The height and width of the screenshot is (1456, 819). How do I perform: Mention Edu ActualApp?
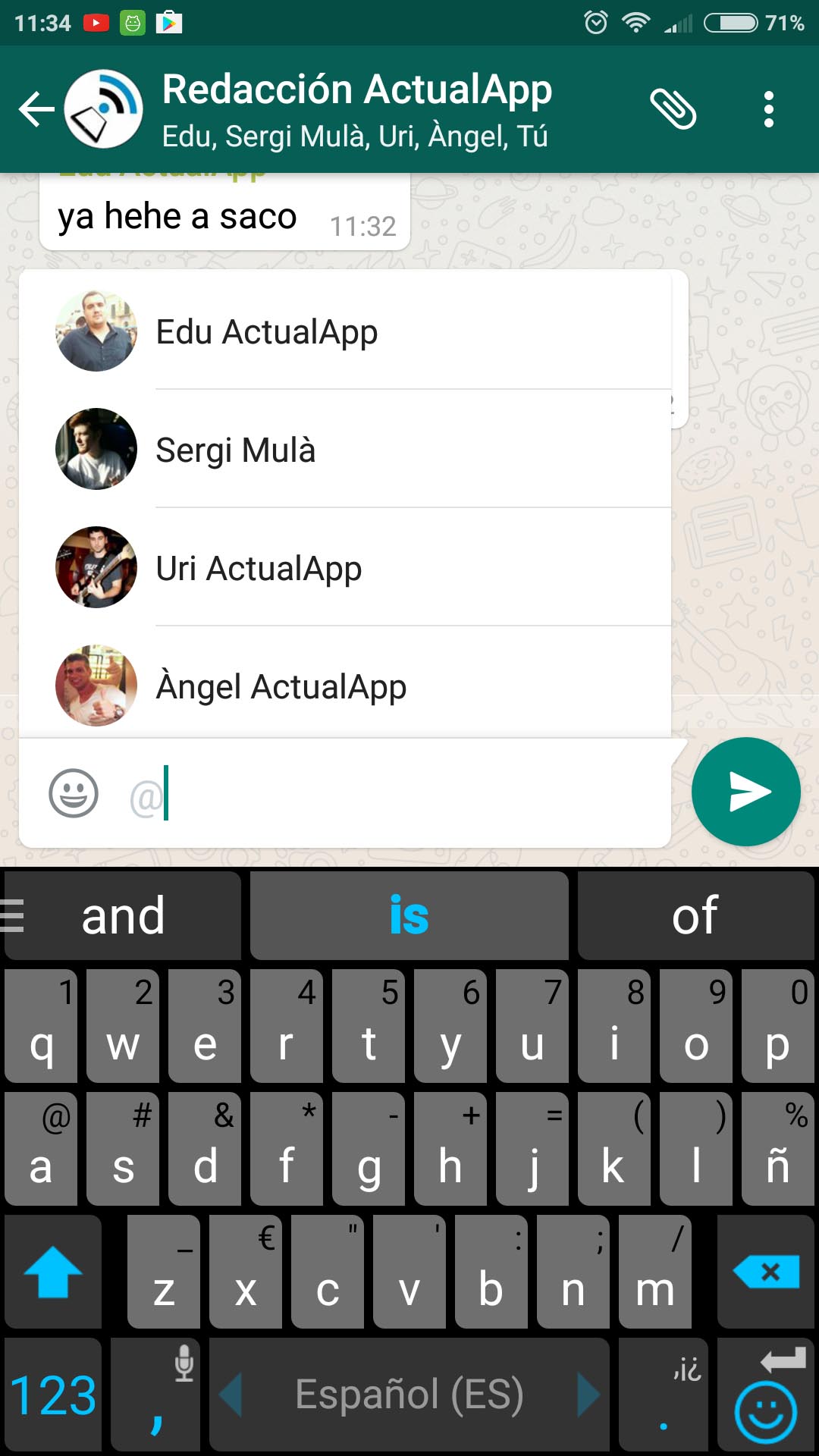pyautogui.click(x=346, y=331)
